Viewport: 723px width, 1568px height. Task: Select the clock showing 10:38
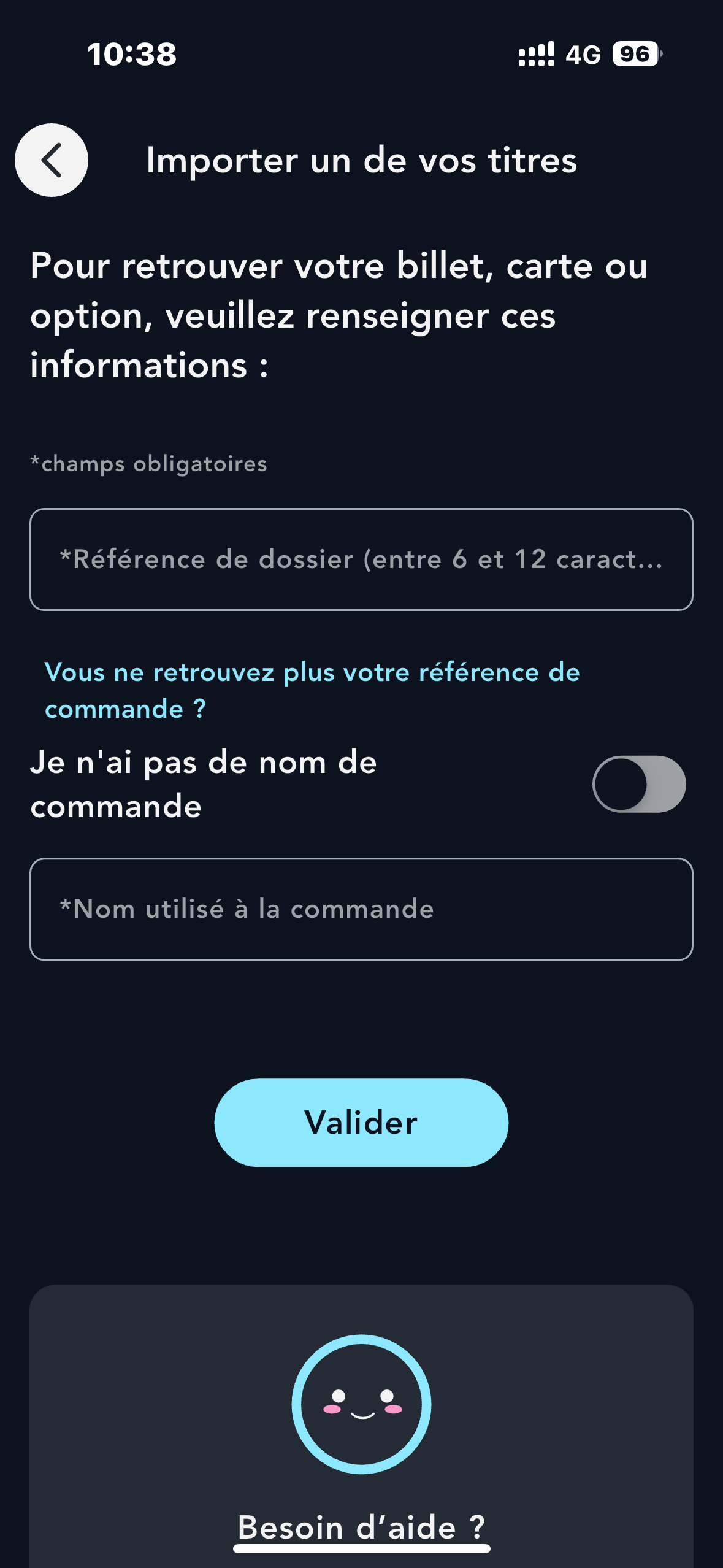131,55
